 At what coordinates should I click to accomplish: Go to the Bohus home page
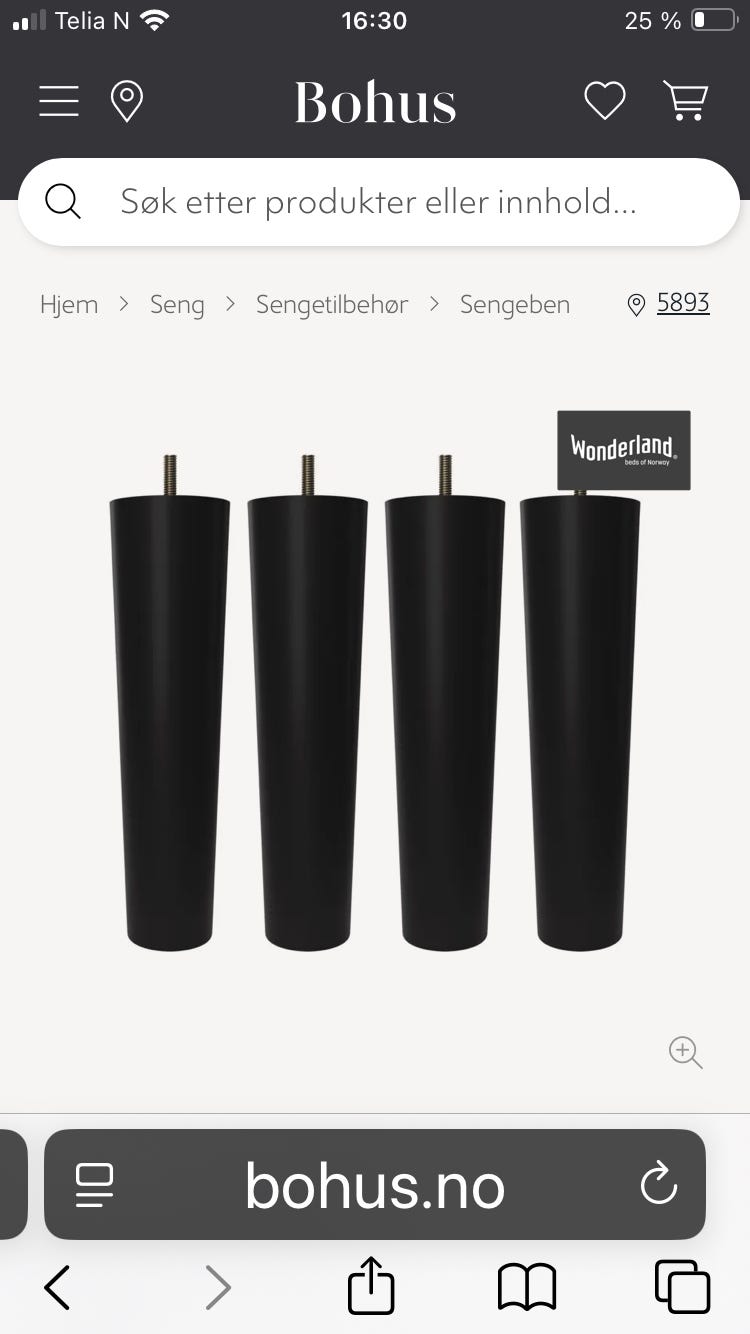pos(375,102)
